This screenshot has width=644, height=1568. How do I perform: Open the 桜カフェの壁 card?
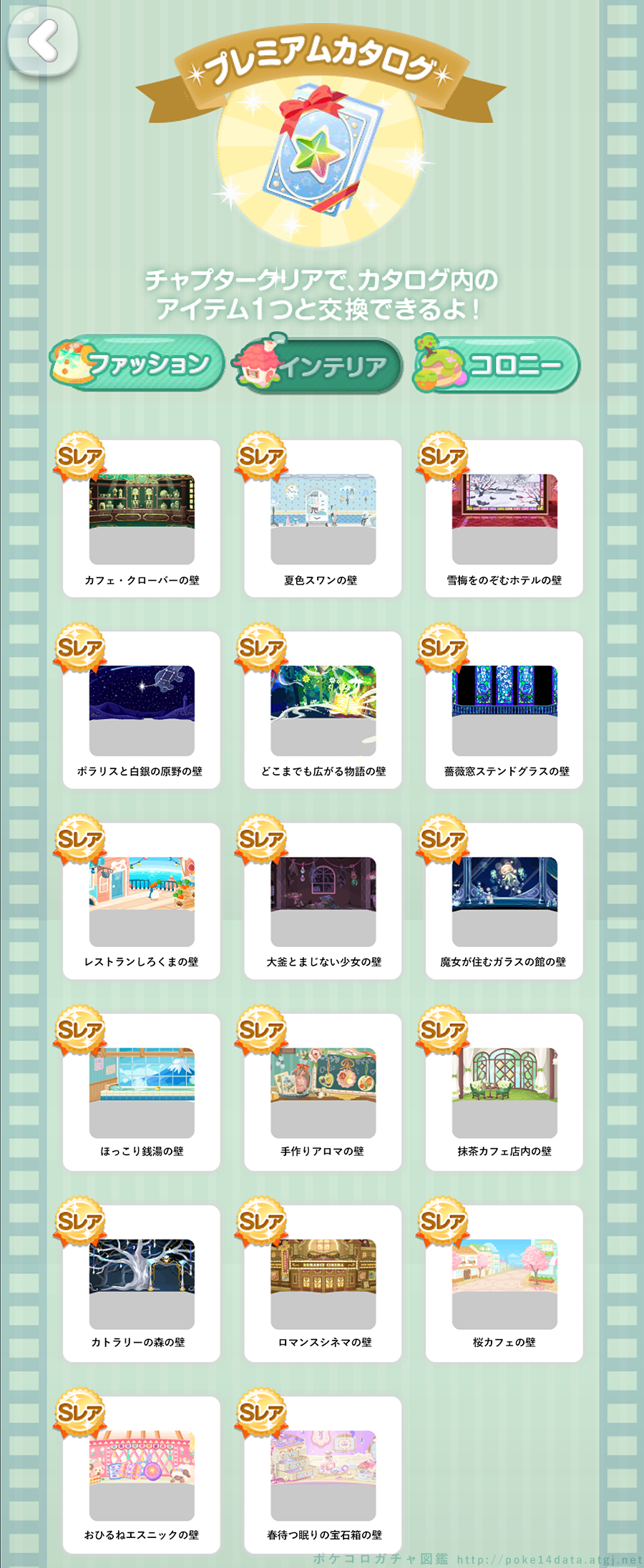pos(504,1283)
